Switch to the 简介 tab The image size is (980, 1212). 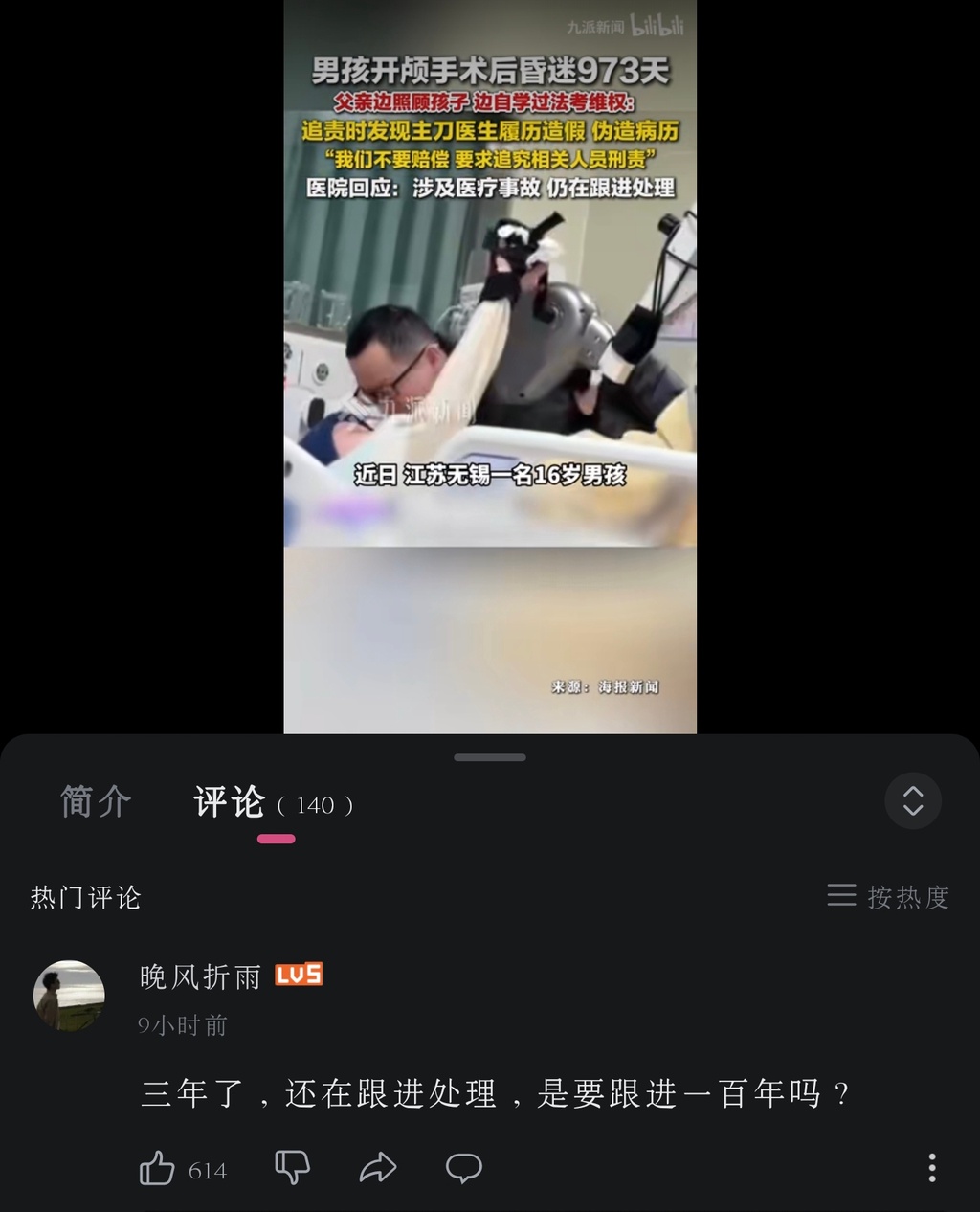click(96, 802)
